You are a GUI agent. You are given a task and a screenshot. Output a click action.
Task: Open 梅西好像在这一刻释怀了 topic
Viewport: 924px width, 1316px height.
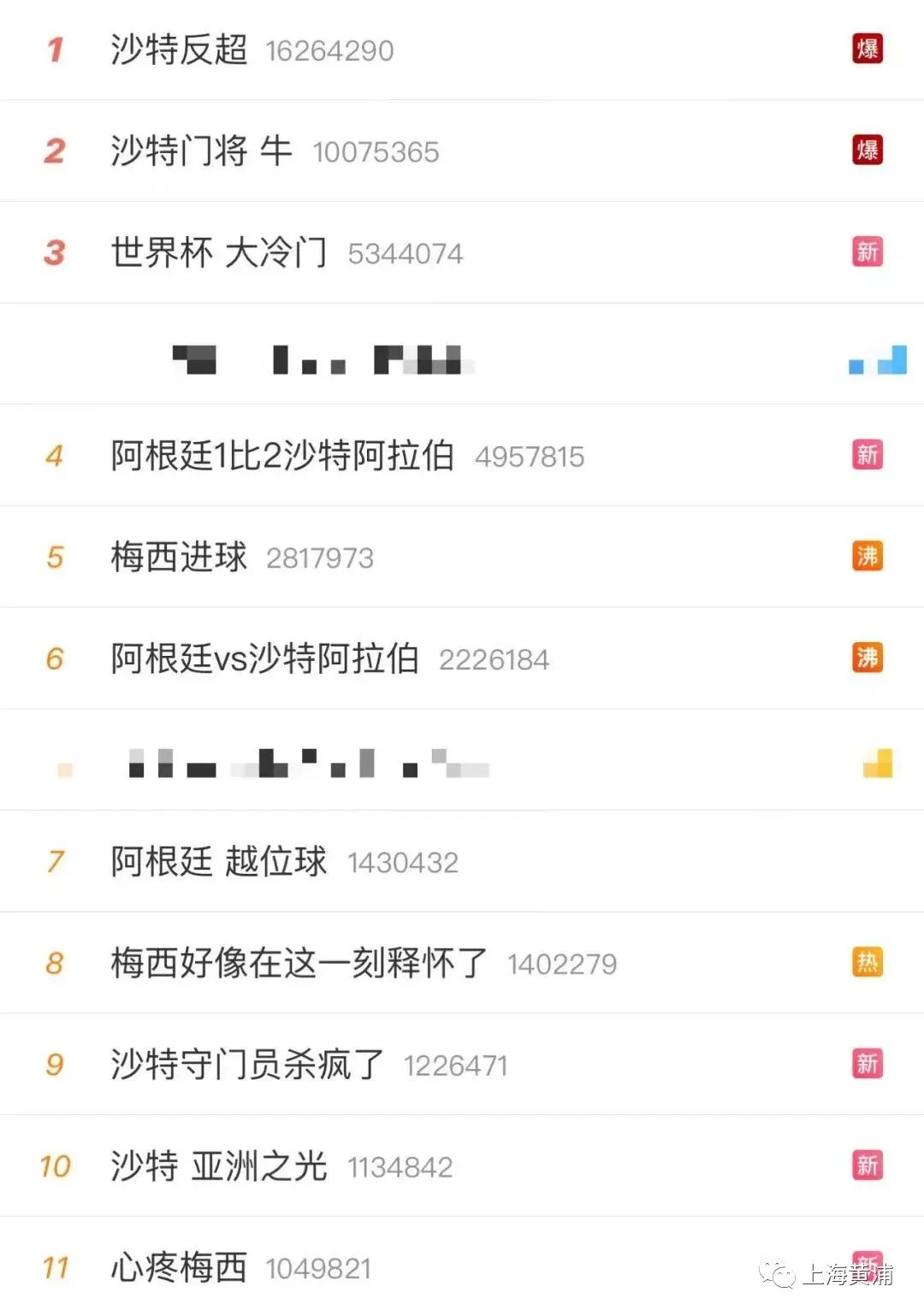(x=299, y=963)
